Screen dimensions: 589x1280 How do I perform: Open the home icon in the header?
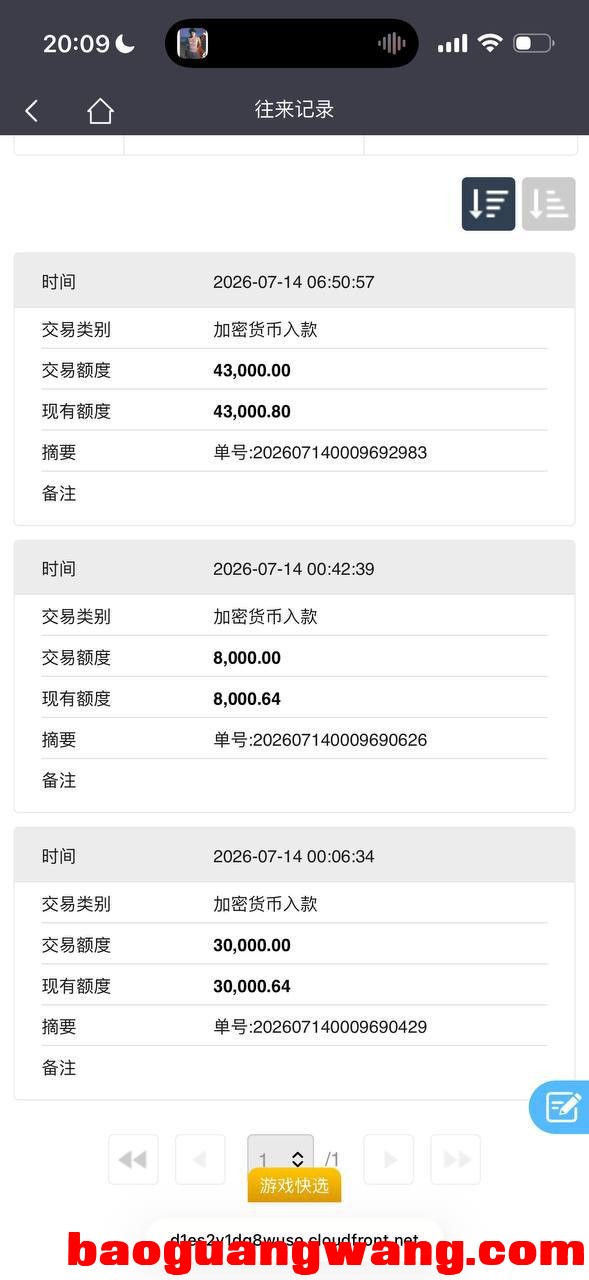coord(100,110)
